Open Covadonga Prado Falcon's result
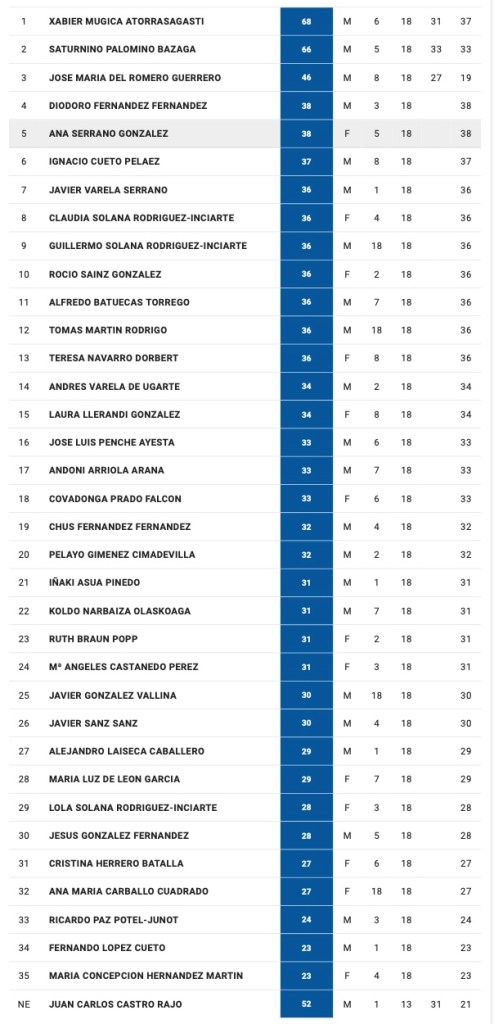 tap(247, 499)
